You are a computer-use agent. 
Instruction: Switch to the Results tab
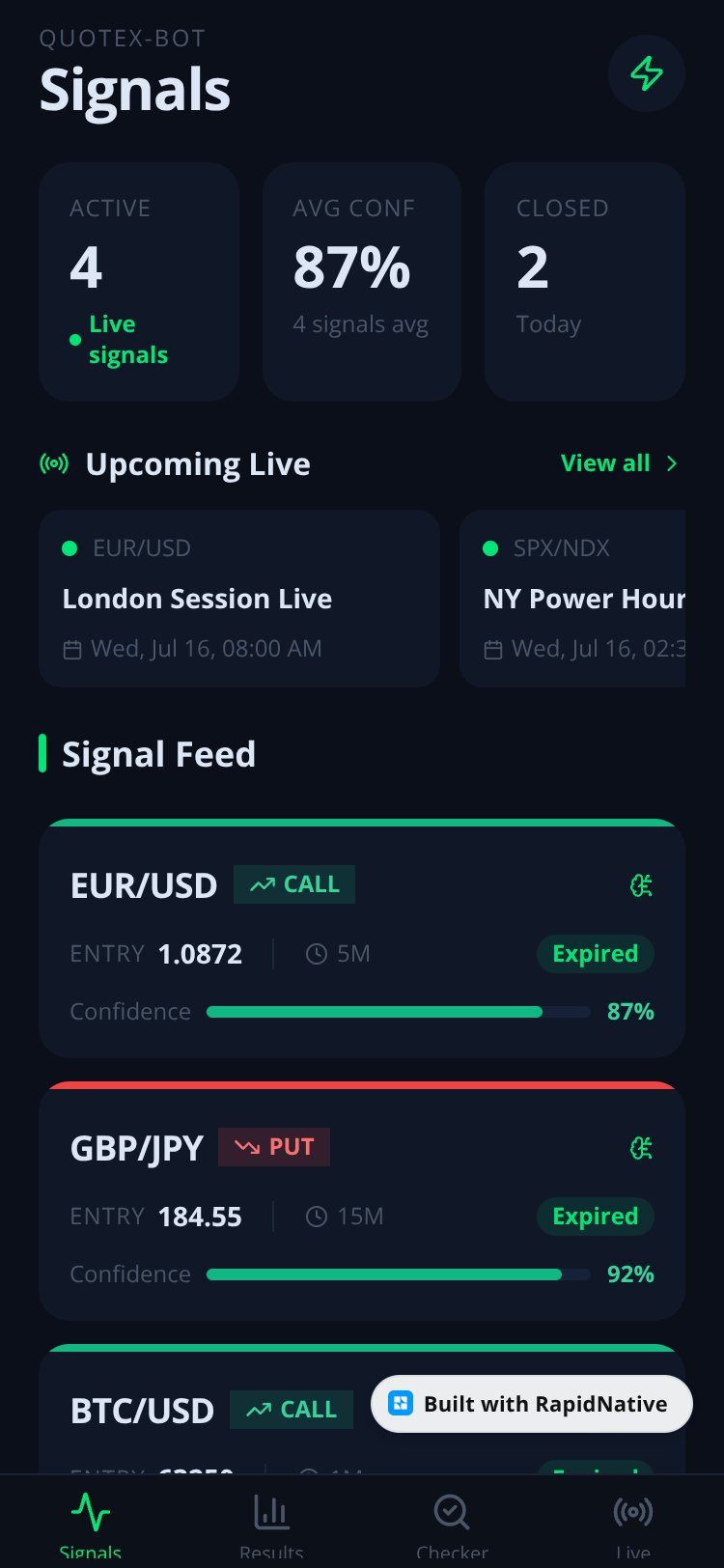pyautogui.click(x=271, y=1524)
